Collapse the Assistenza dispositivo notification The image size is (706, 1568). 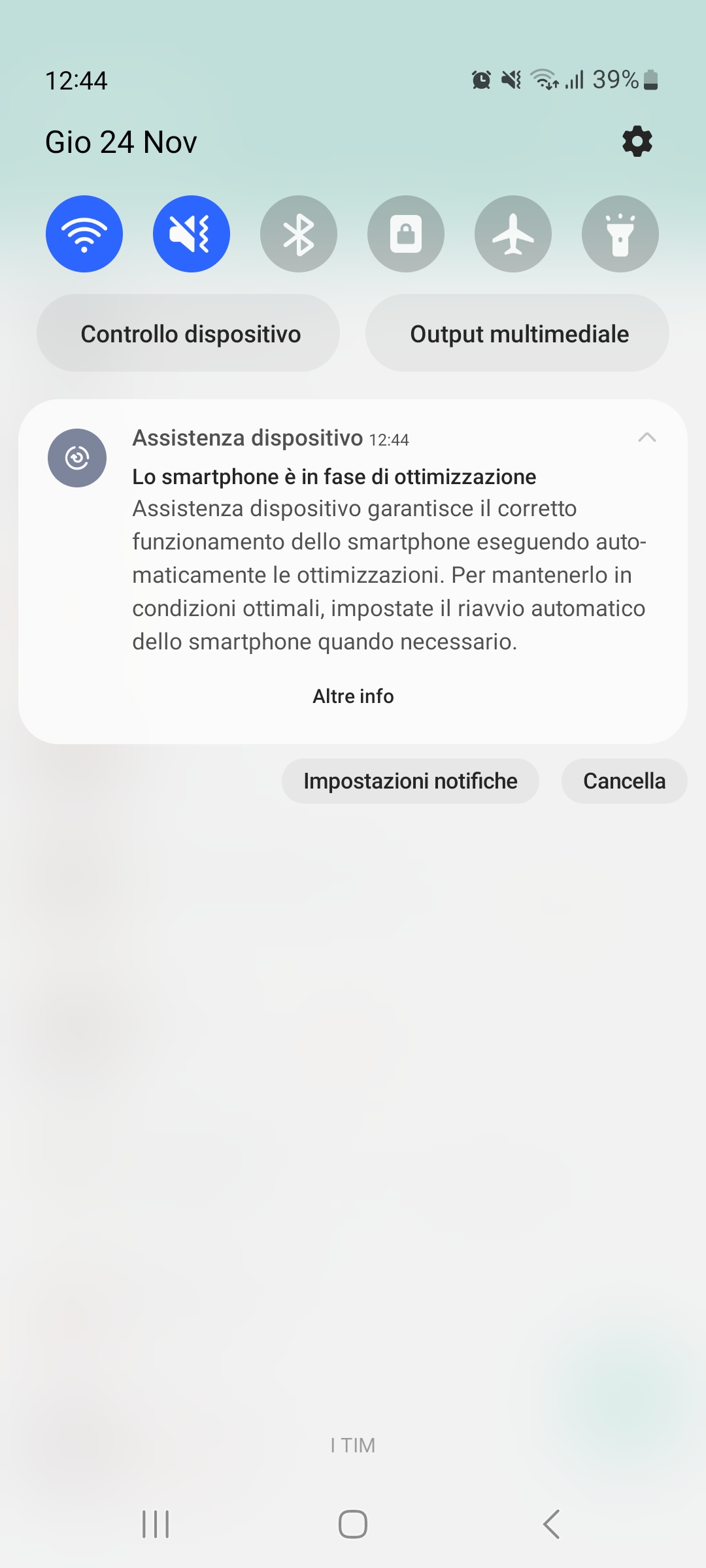(x=647, y=438)
